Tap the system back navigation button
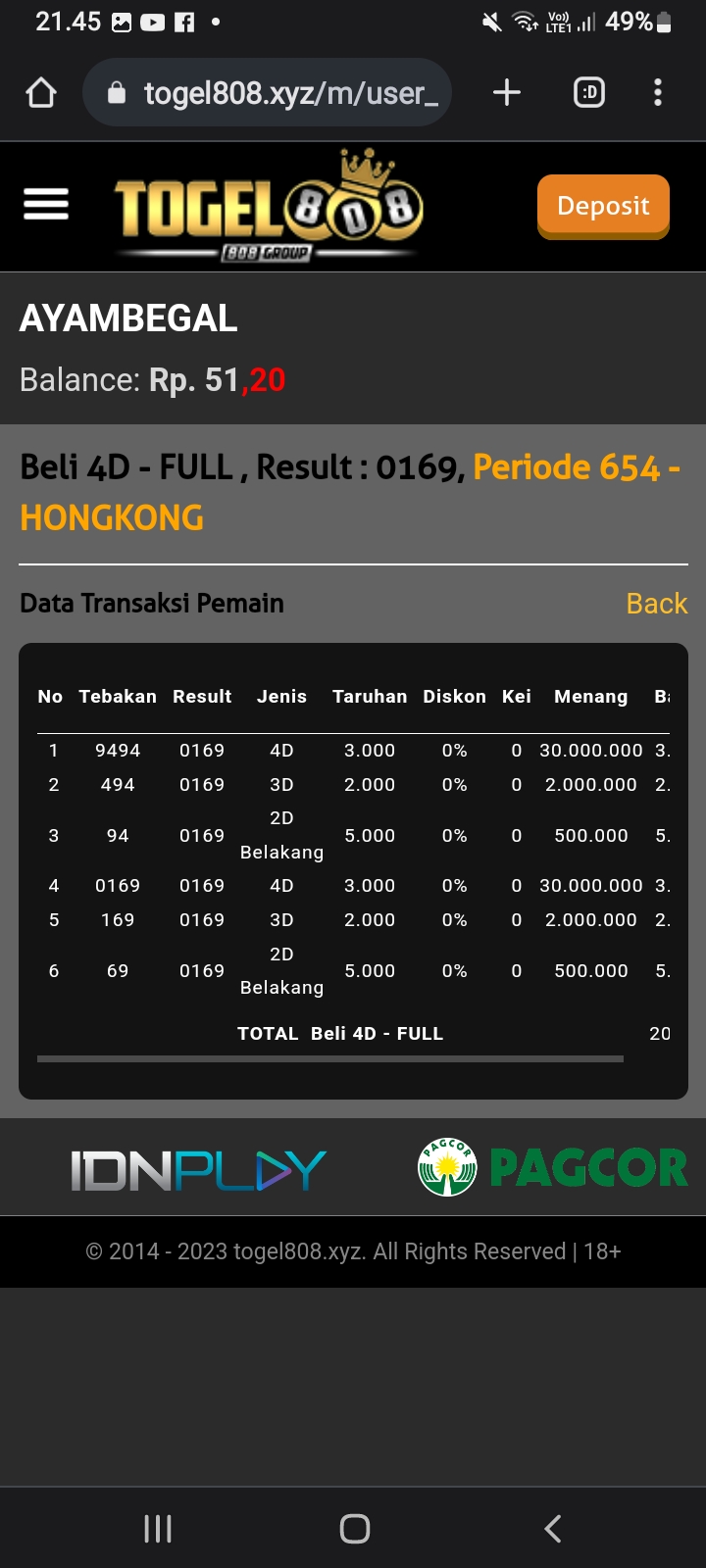 click(x=552, y=1528)
